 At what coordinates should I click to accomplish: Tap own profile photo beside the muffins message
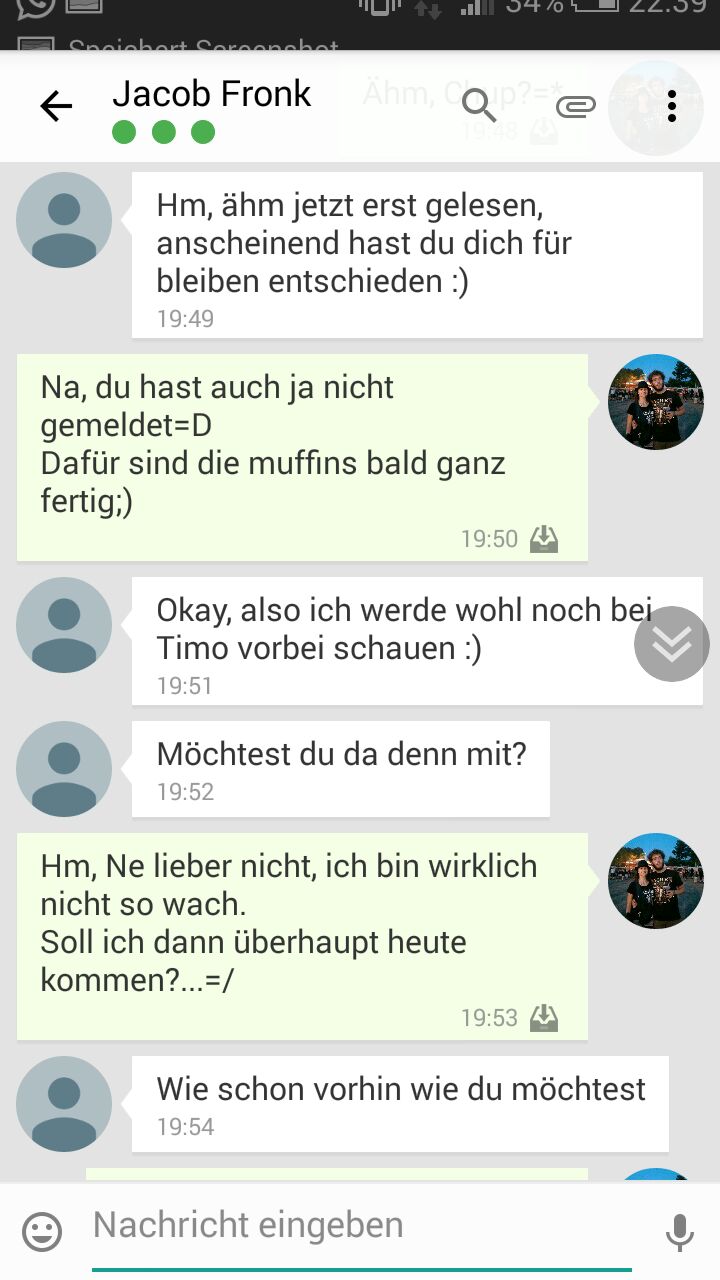[x=655, y=402]
